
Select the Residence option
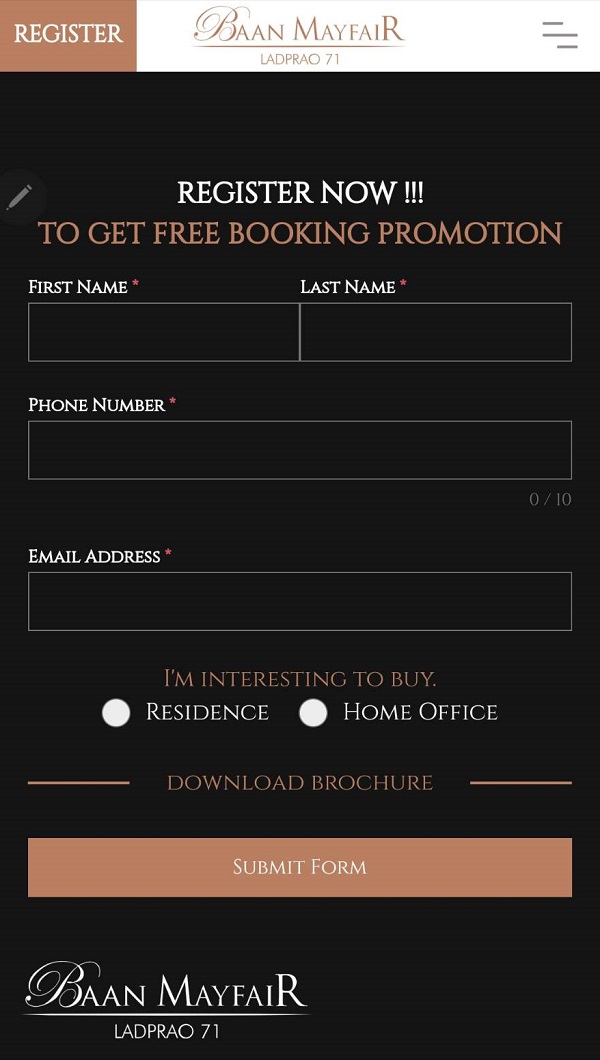pyautogui.click(x=116, y=713)
